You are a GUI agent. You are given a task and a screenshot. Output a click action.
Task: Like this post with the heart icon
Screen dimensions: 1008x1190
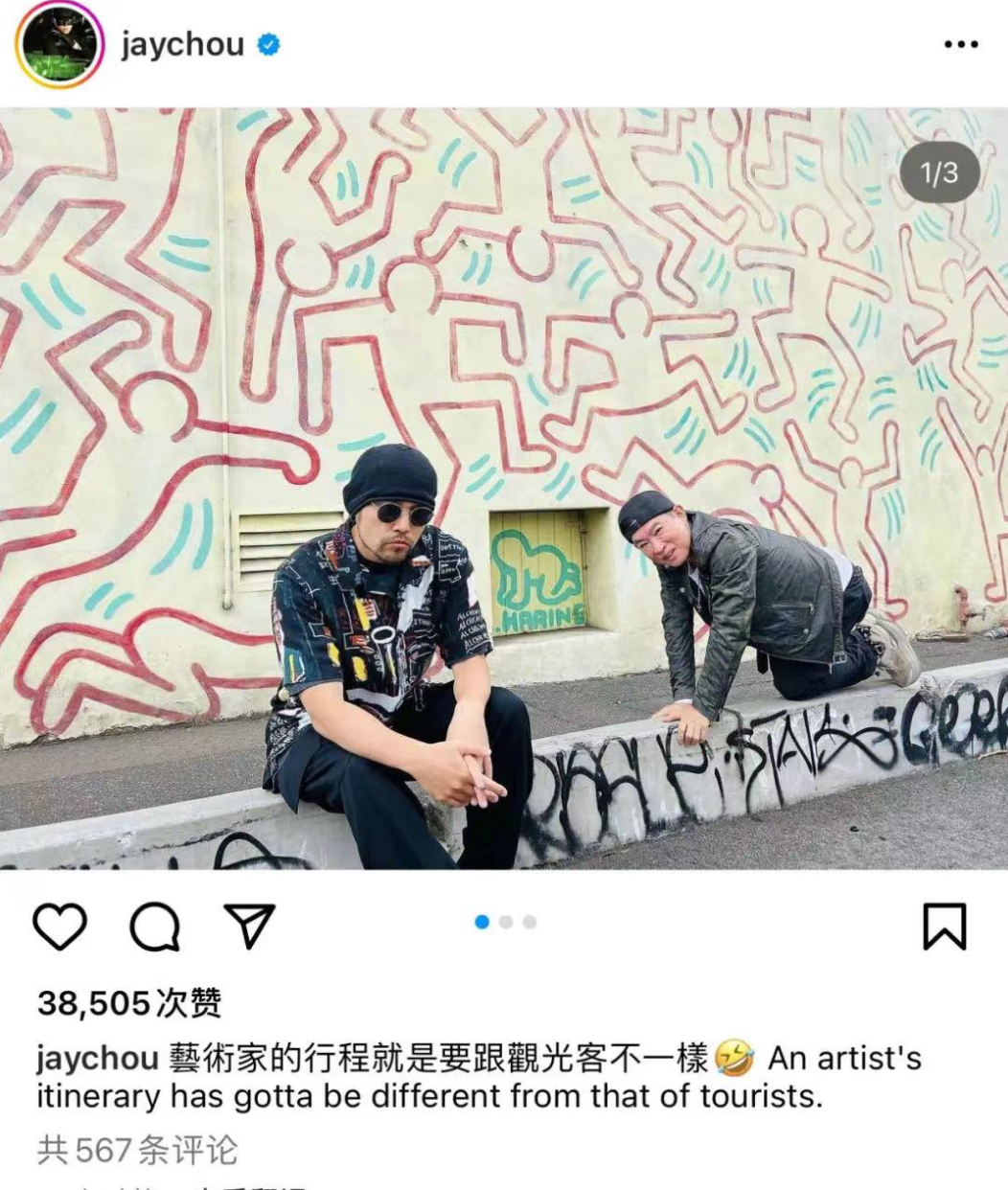coord(59,926)
